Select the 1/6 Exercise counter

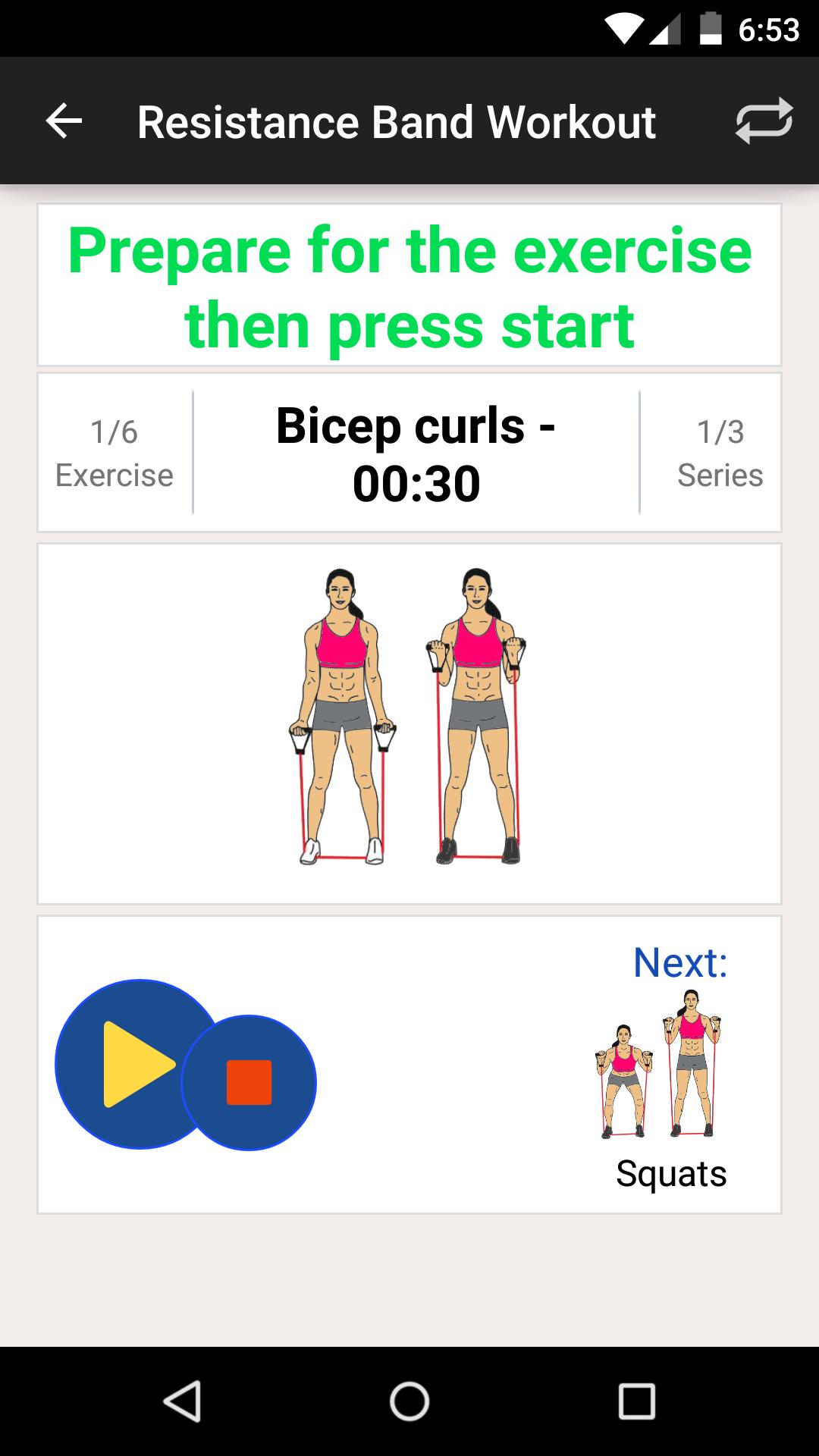pos(114,451)
